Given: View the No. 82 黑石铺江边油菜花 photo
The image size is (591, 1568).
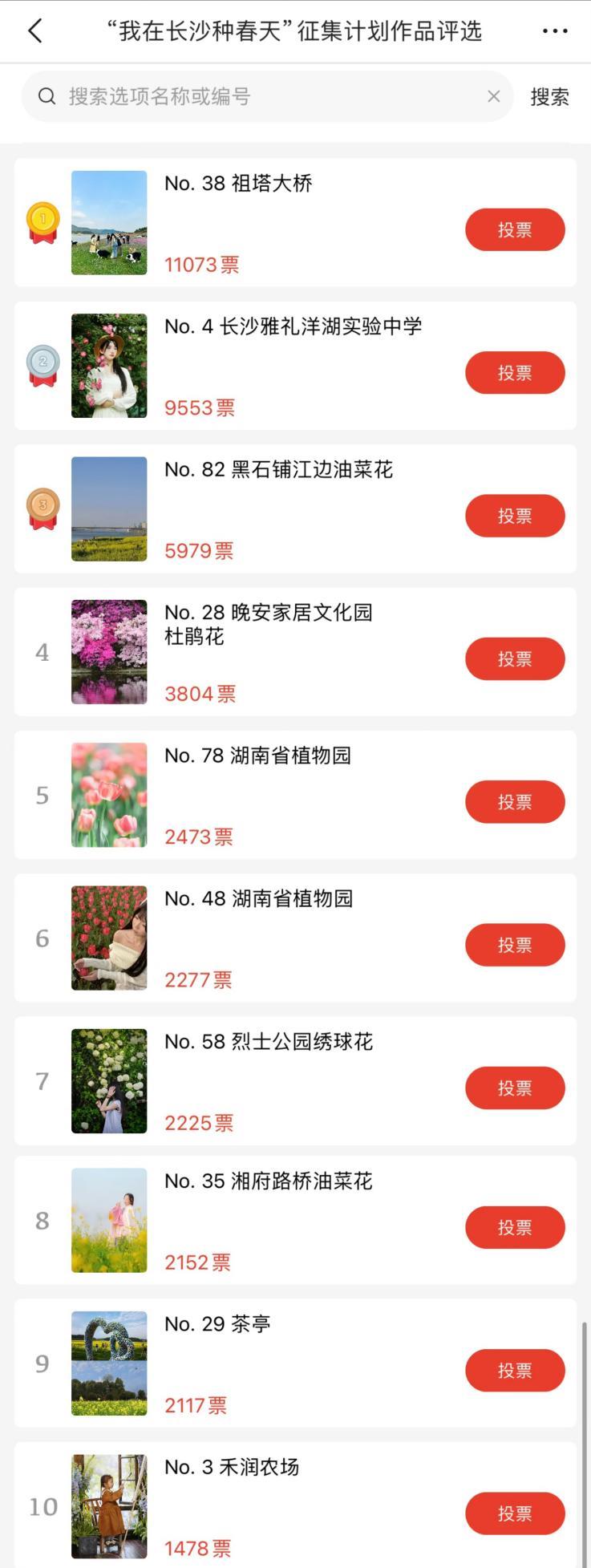Looking at the screenshot, I should (109, 508).
